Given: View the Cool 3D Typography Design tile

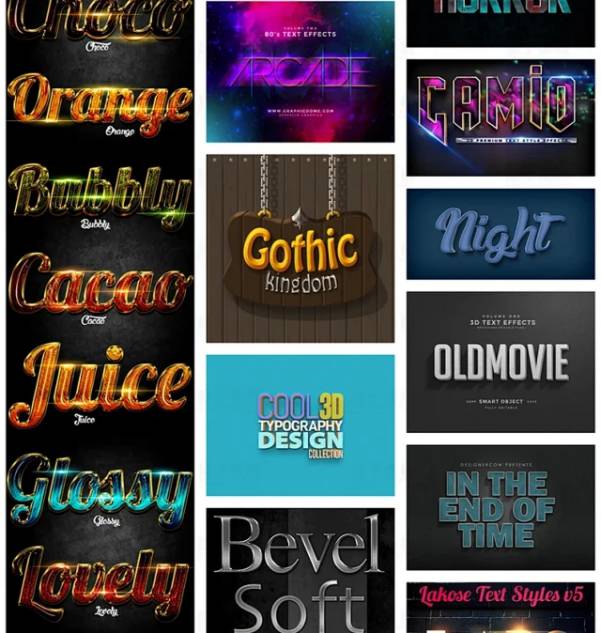Looking at the screenshot, I should point(300,425).
